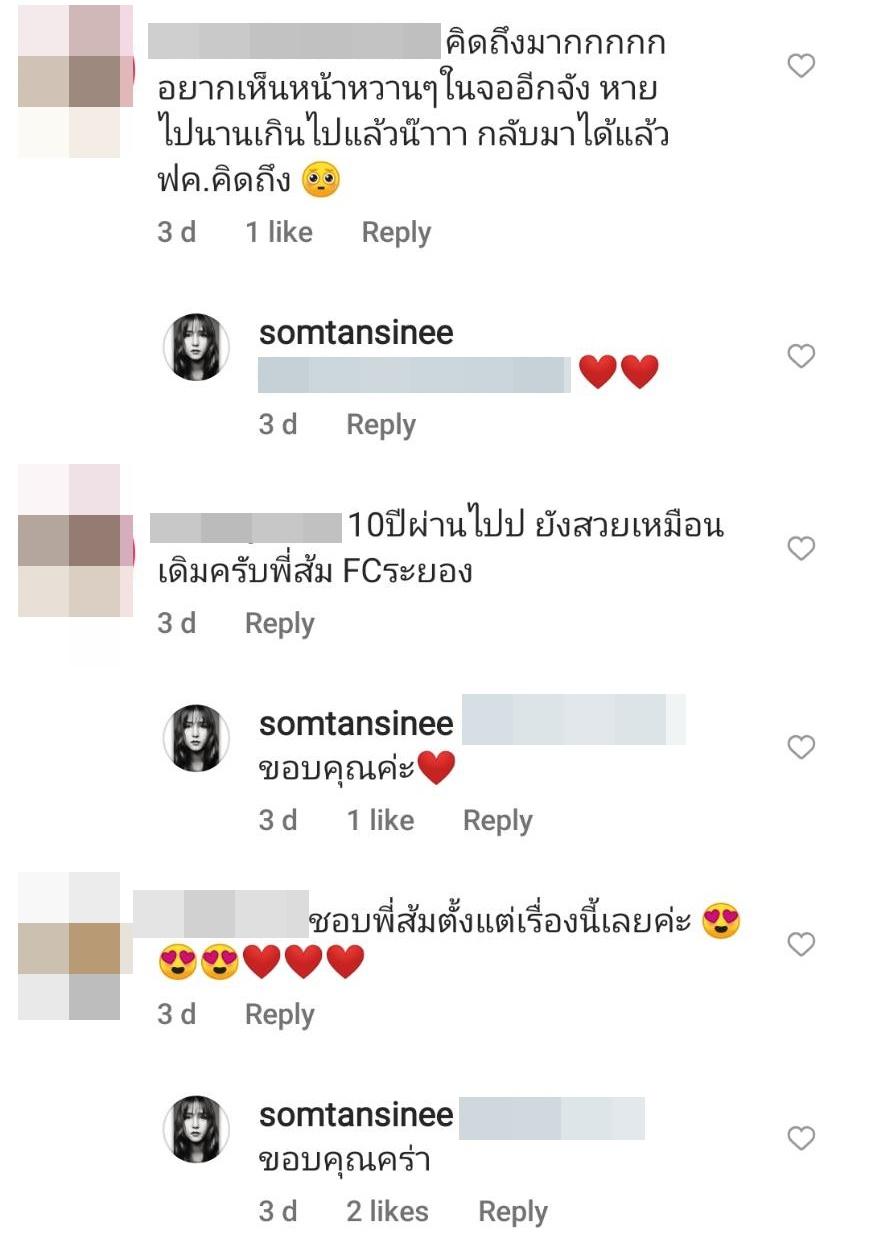Open somtansinee avatar beside ขอบคุณคร่า reply
Image resolution: width=869 pixels, height=1247 pixels.
click(196, 1128)
